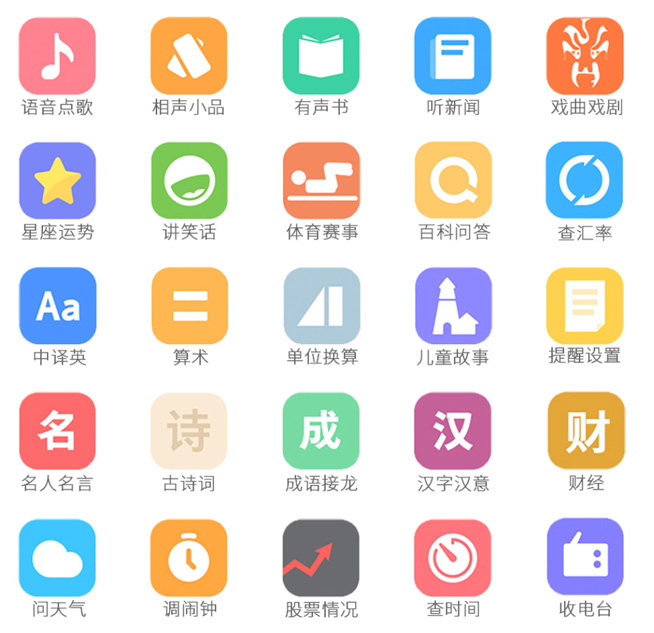Screen dimensions: 654x633
Task: View 股票情况 stock status
Action: (x=321, y=557)
